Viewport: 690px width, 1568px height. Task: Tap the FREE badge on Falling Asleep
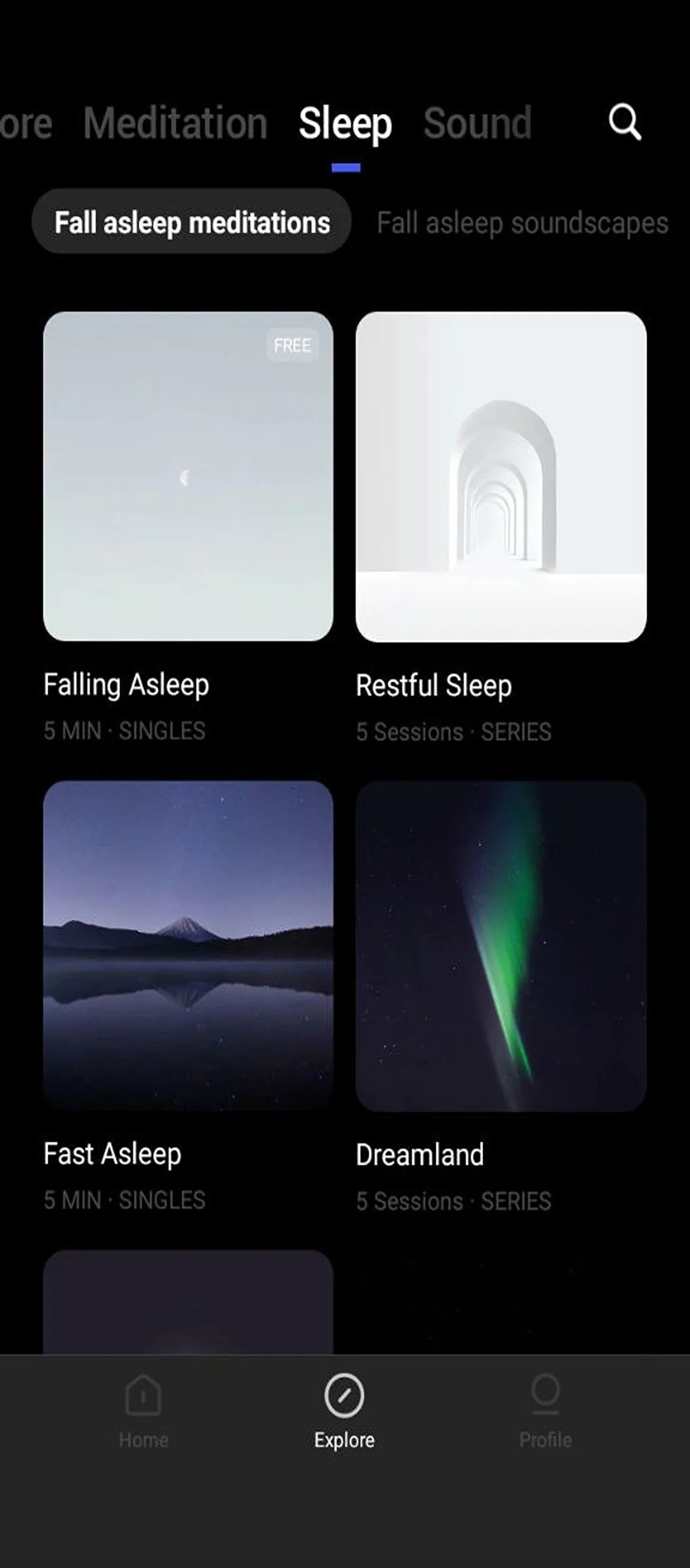[x=292, y=344]
